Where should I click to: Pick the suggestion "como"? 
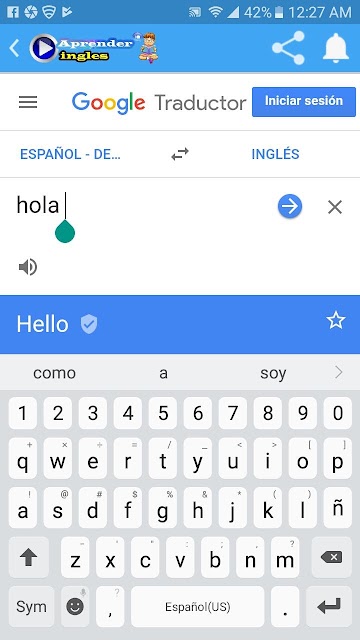click(x=54, y=373)
